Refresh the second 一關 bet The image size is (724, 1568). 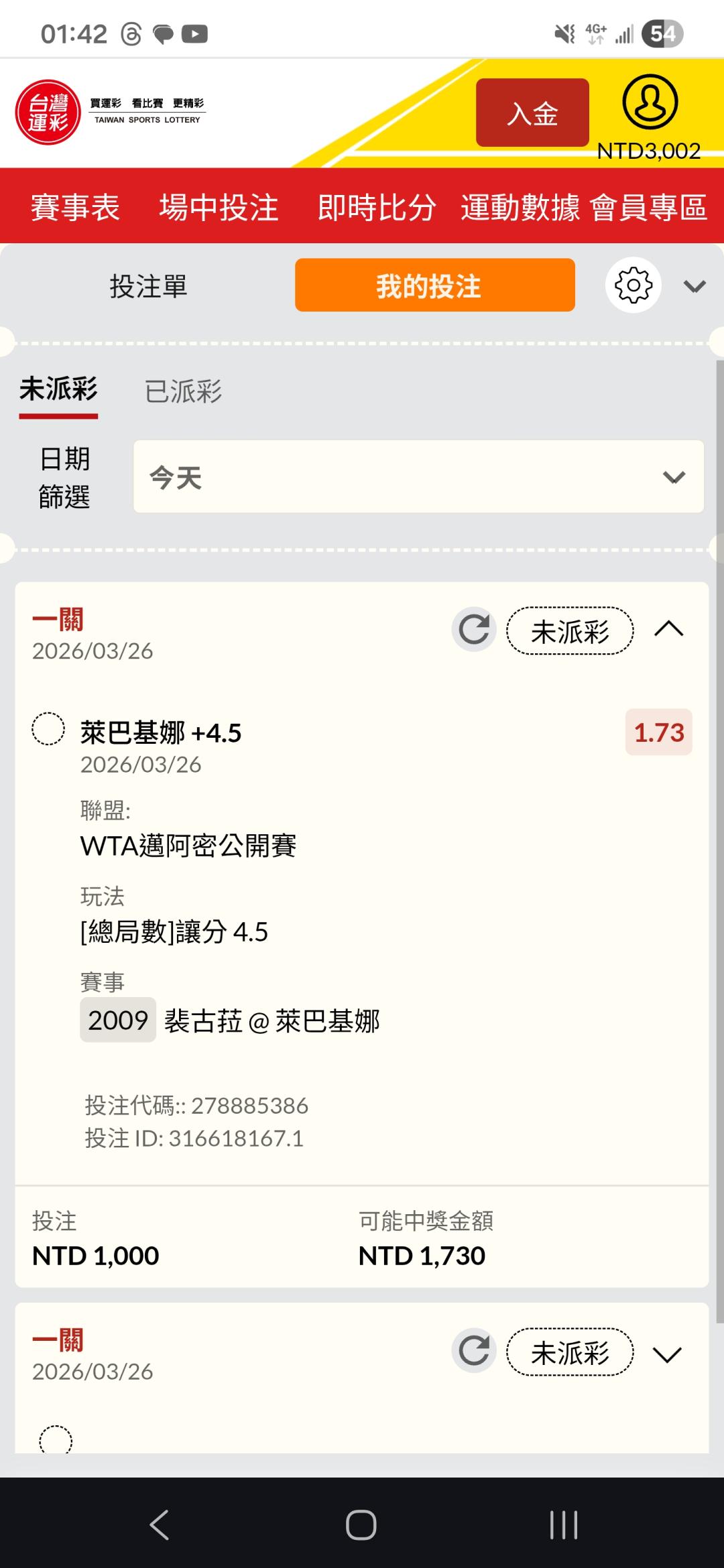(474, 1350)
